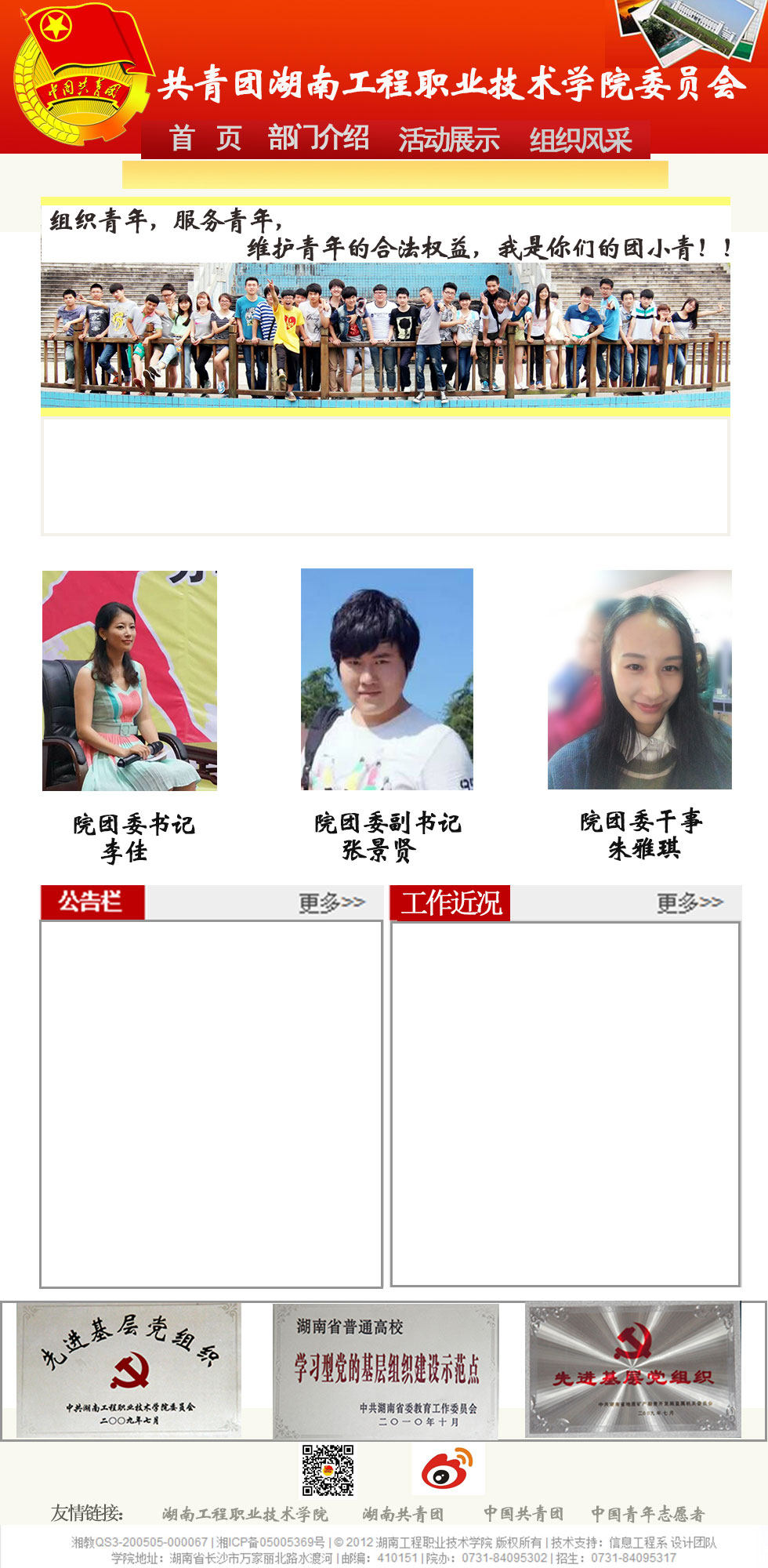
Task: Go to the 首页 navigation item
Action: pos(205,139)
